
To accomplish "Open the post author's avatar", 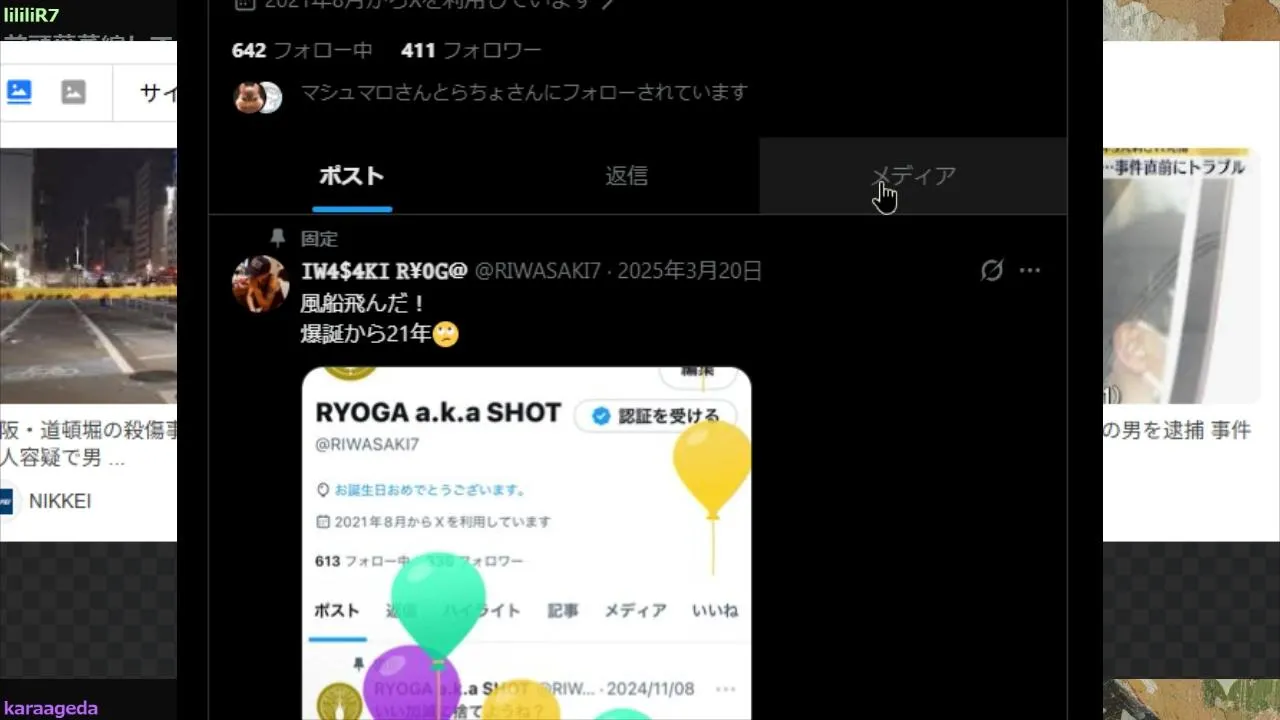I will click(x=260, y=283).
